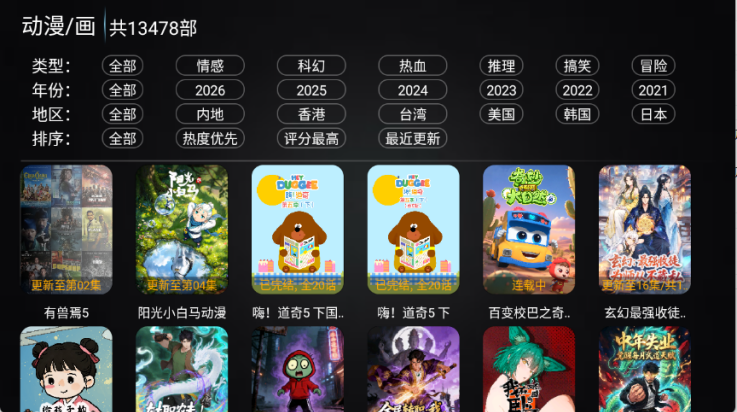Select year 2025 chip

pyautogui.click(x=311, y=90)
